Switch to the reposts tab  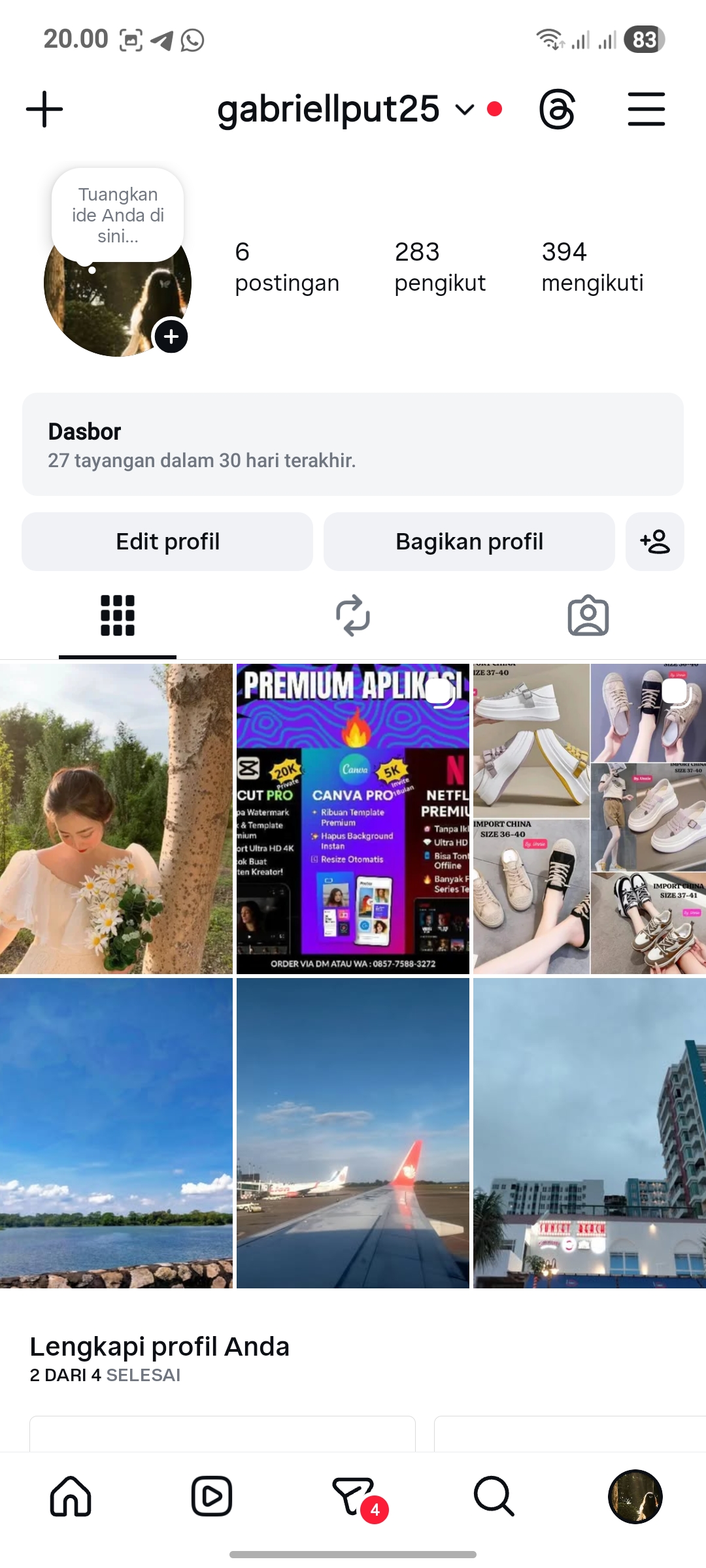(x=353, y=615)
